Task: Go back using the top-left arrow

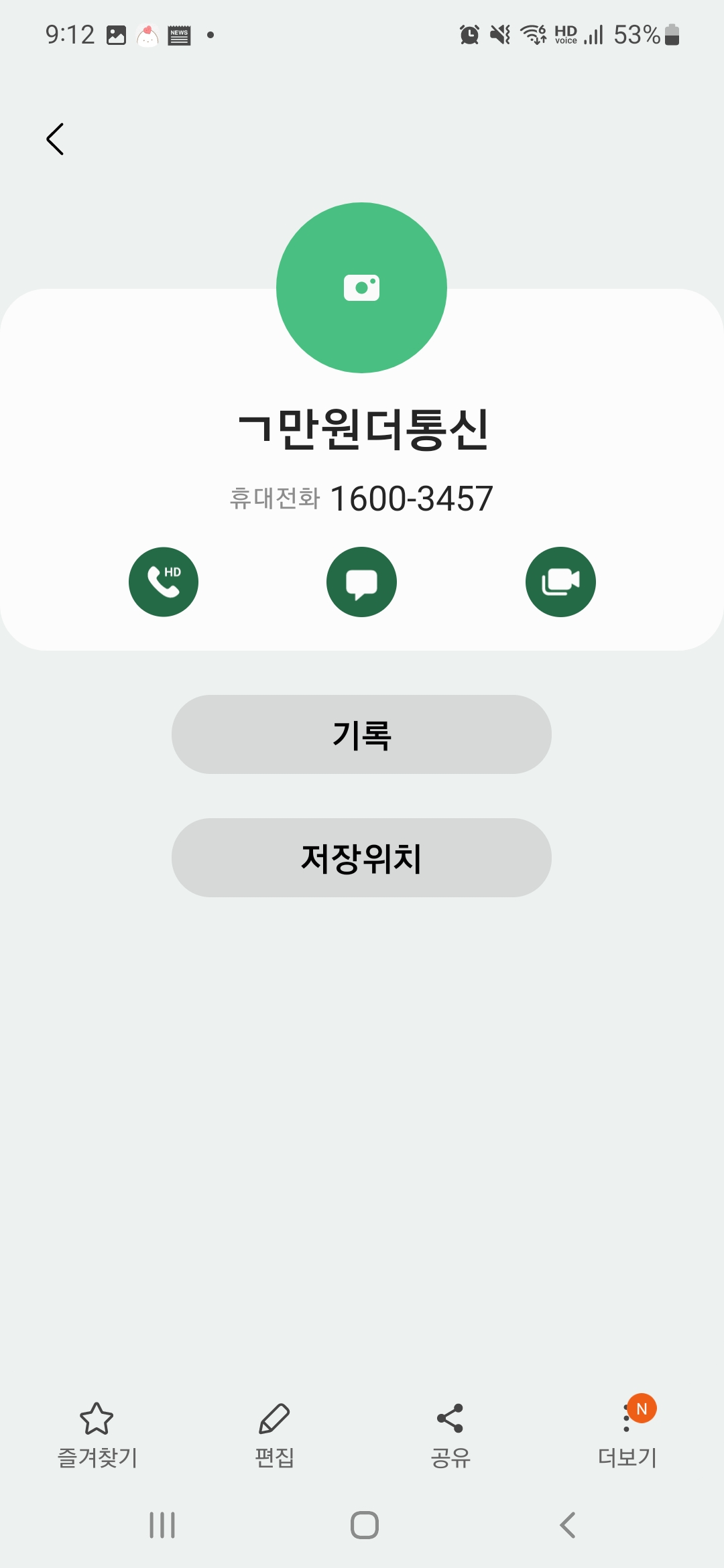Action: pos(55,139)
